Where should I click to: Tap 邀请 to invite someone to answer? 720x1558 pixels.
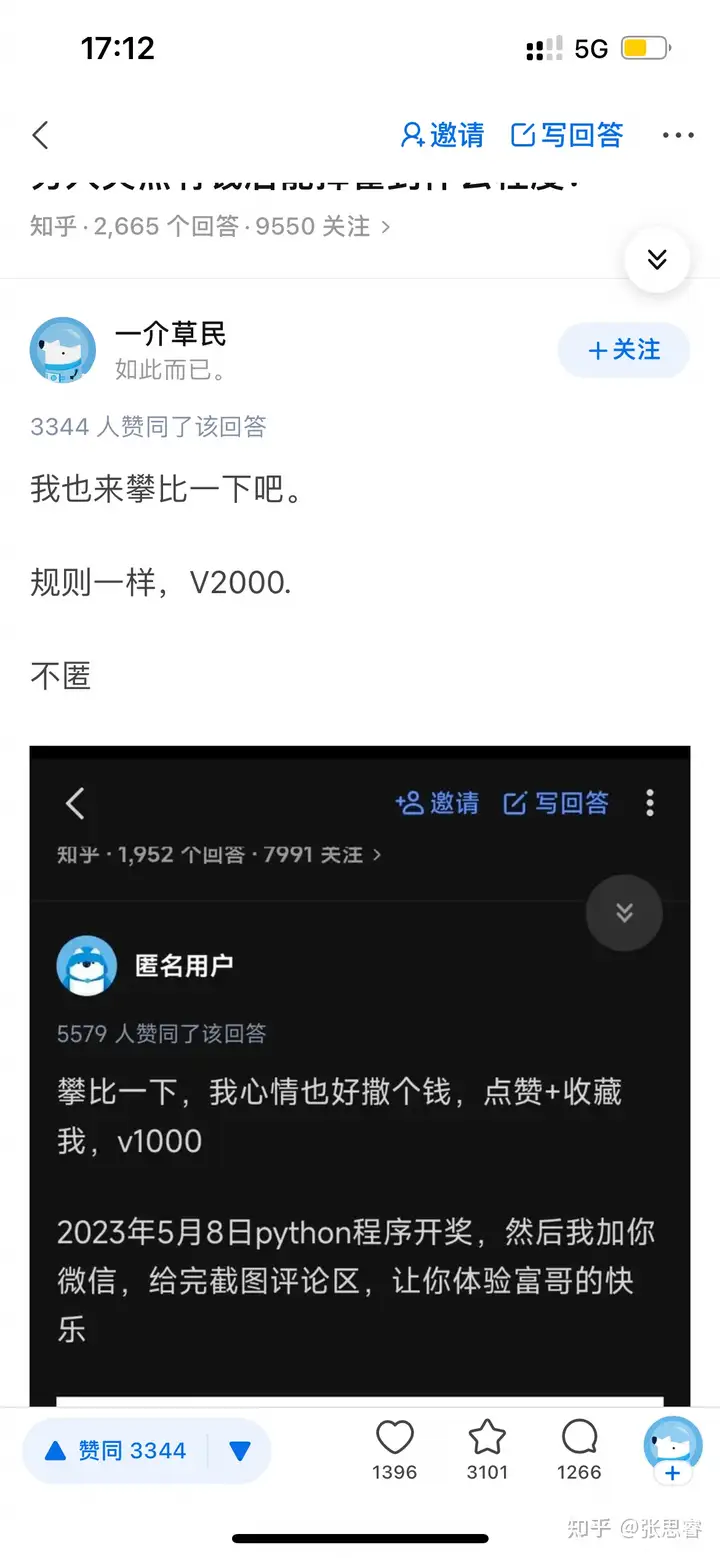[x=442, y=135]
